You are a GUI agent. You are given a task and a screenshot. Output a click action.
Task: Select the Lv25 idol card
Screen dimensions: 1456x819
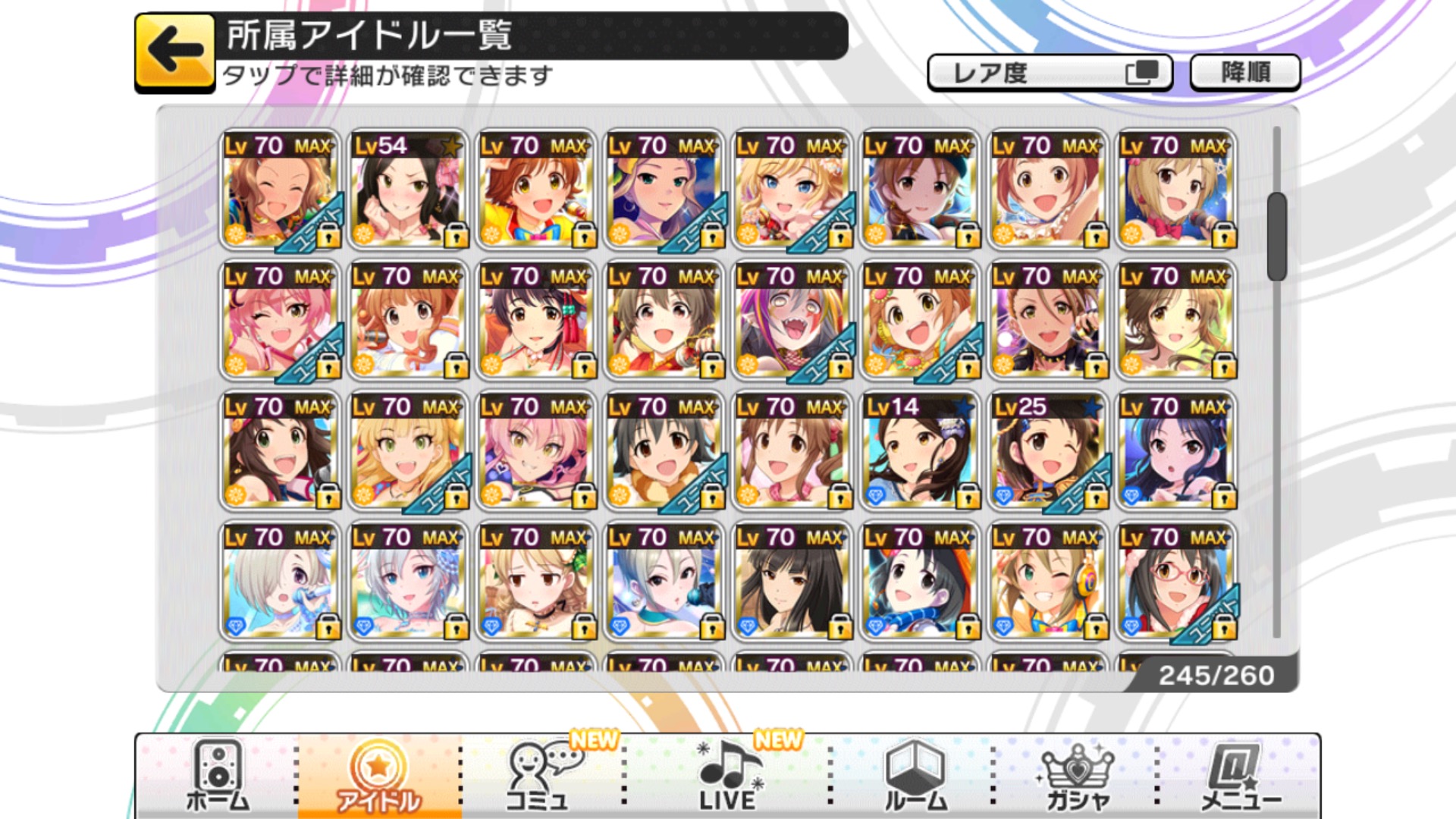1048,450
